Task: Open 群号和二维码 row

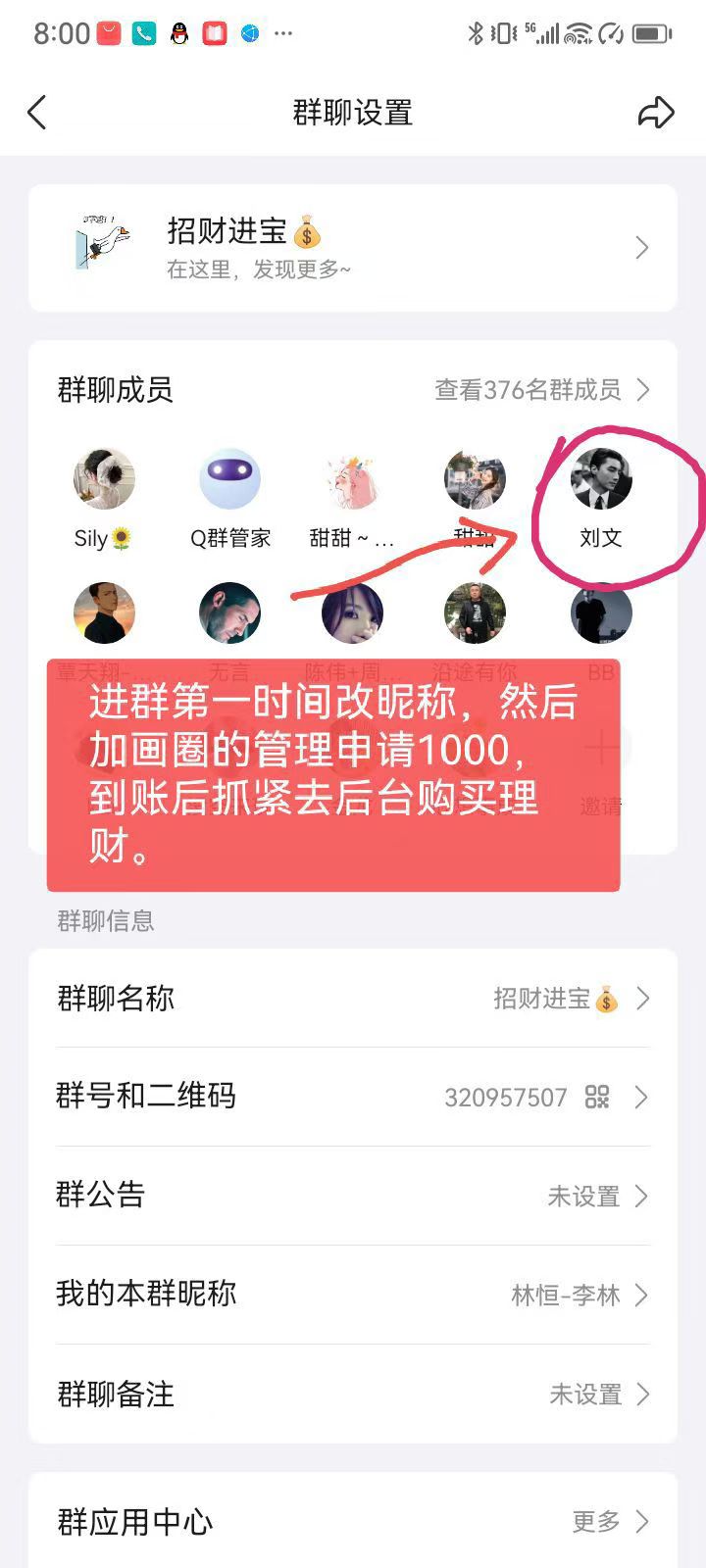Action: [353, 1097]
